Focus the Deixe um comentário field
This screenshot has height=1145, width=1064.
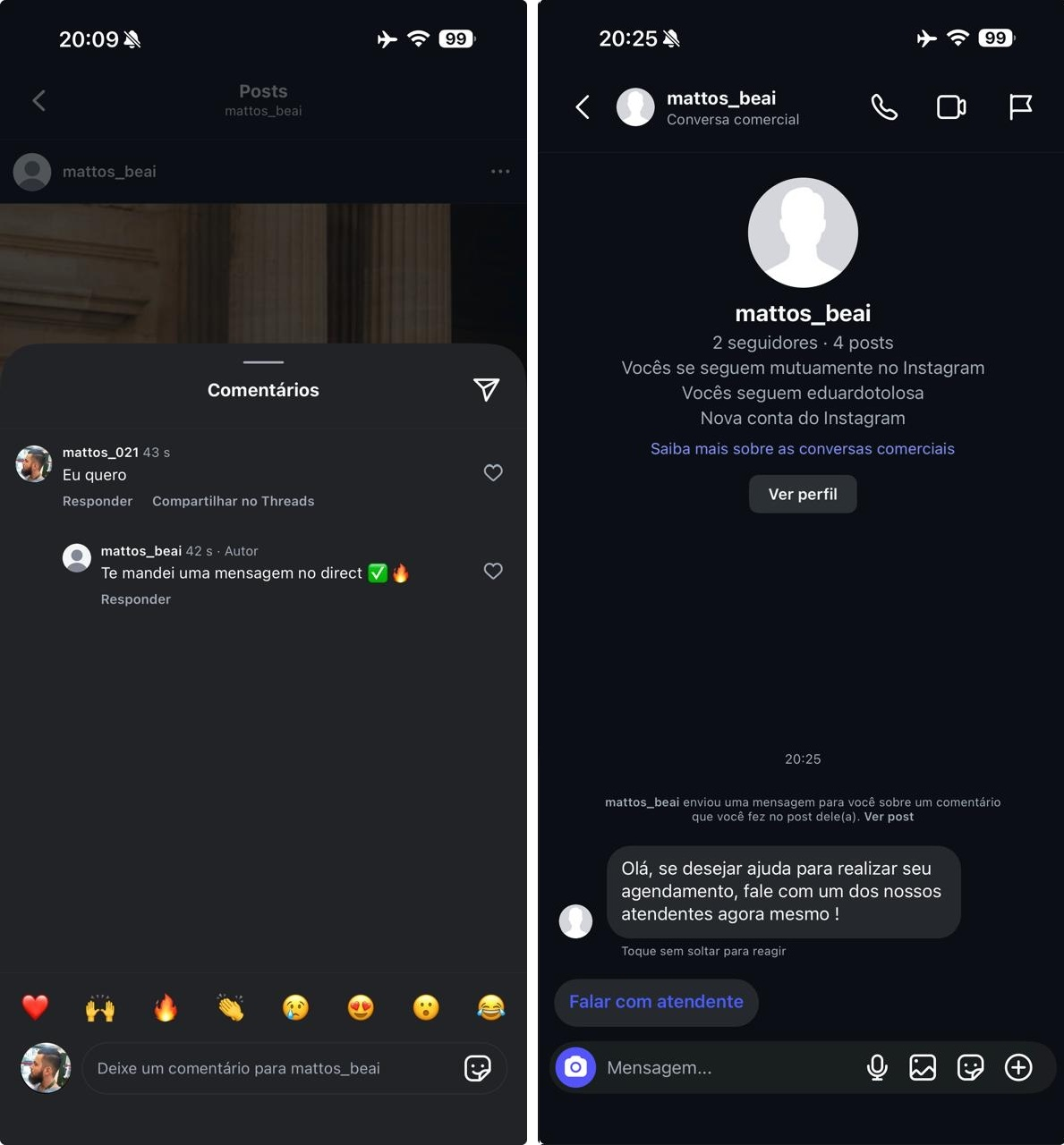tap(268, 1068)
